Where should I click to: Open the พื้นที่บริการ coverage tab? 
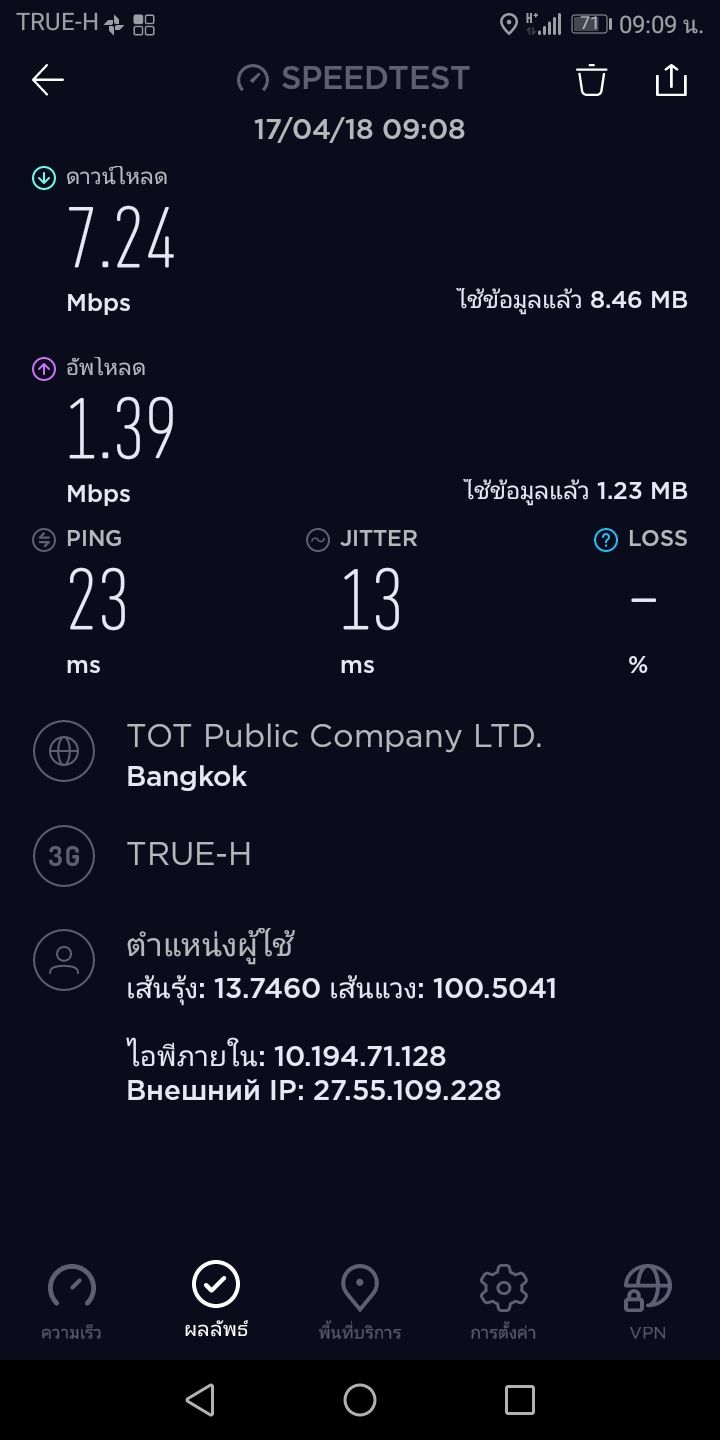pos(360,1301)
